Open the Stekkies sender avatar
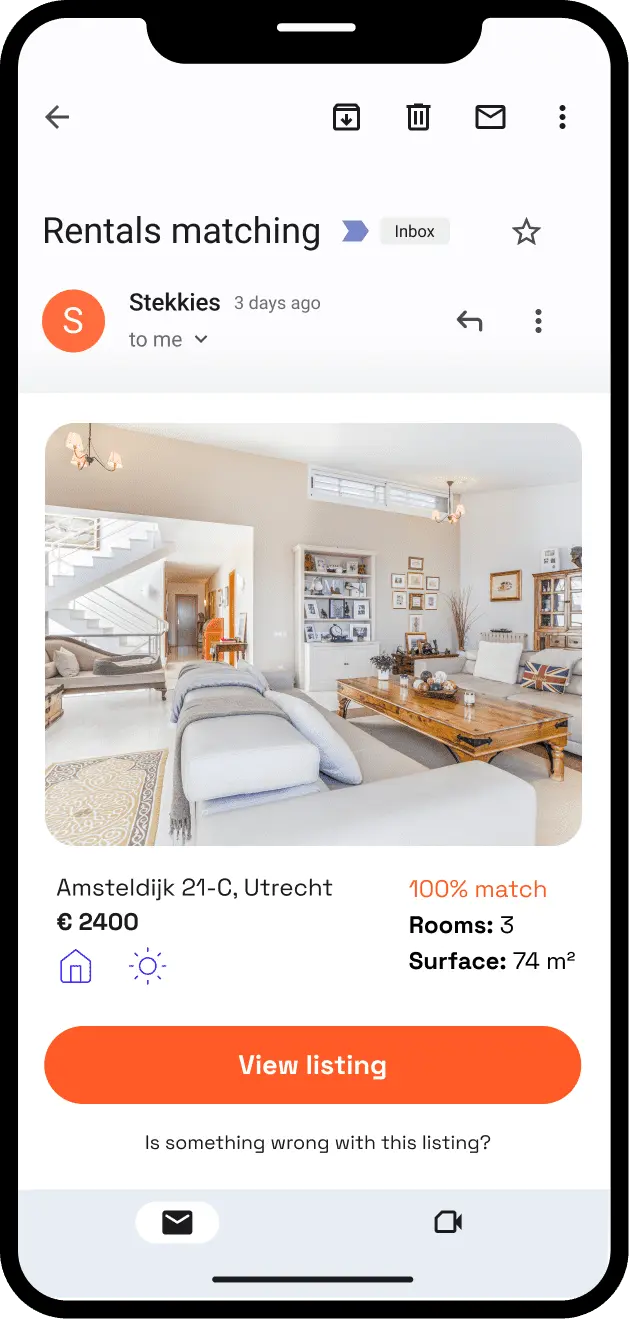The height and width of the screenshot is (1319, 629). (x=73, y=321)
